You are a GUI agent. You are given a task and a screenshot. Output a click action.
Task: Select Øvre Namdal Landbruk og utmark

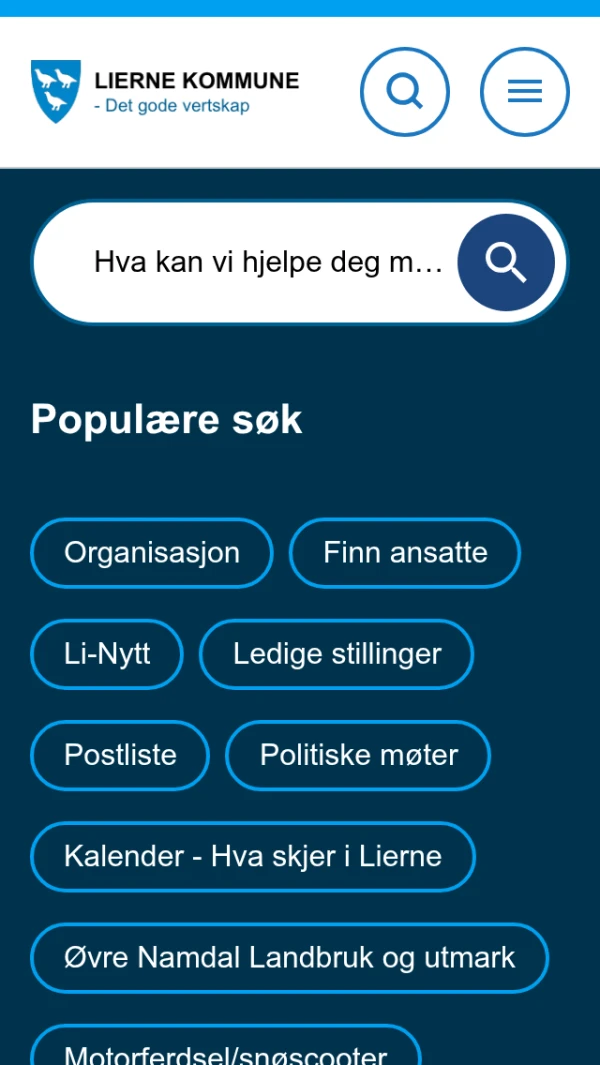[x=289, y=958]
